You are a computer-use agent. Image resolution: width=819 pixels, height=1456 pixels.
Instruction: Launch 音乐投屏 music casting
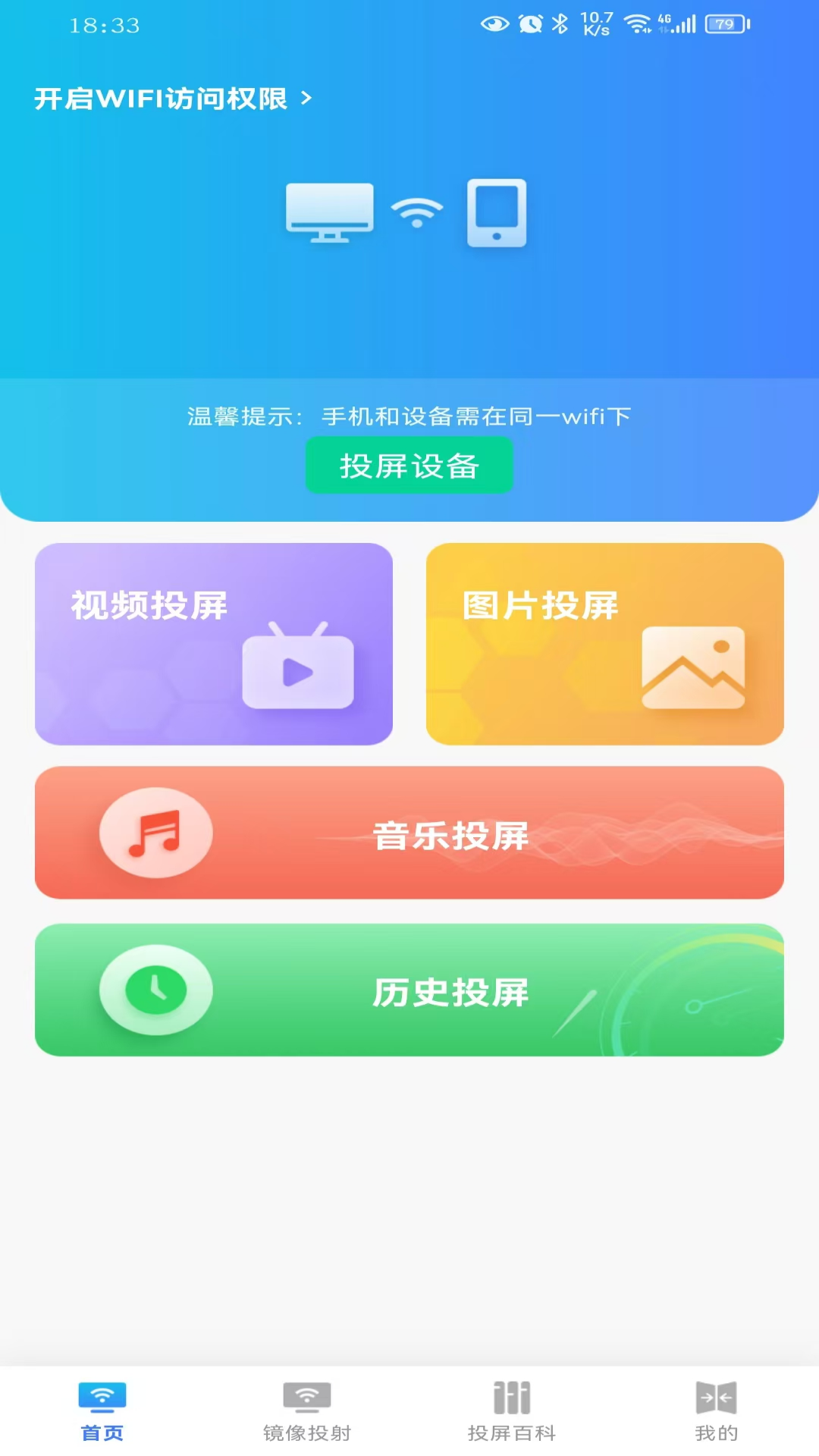[409, 833]
